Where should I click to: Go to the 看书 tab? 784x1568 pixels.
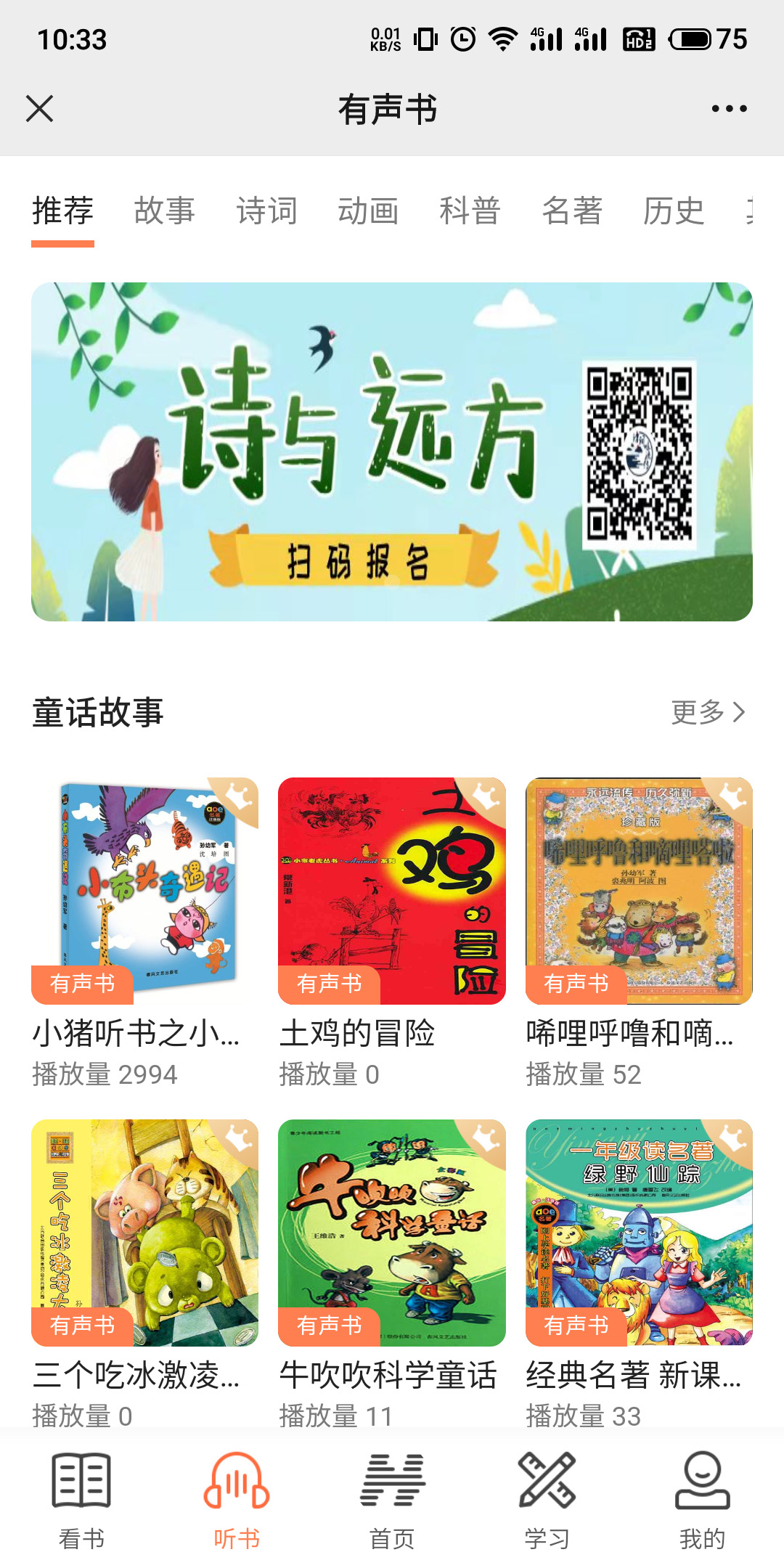point(81,1500)
